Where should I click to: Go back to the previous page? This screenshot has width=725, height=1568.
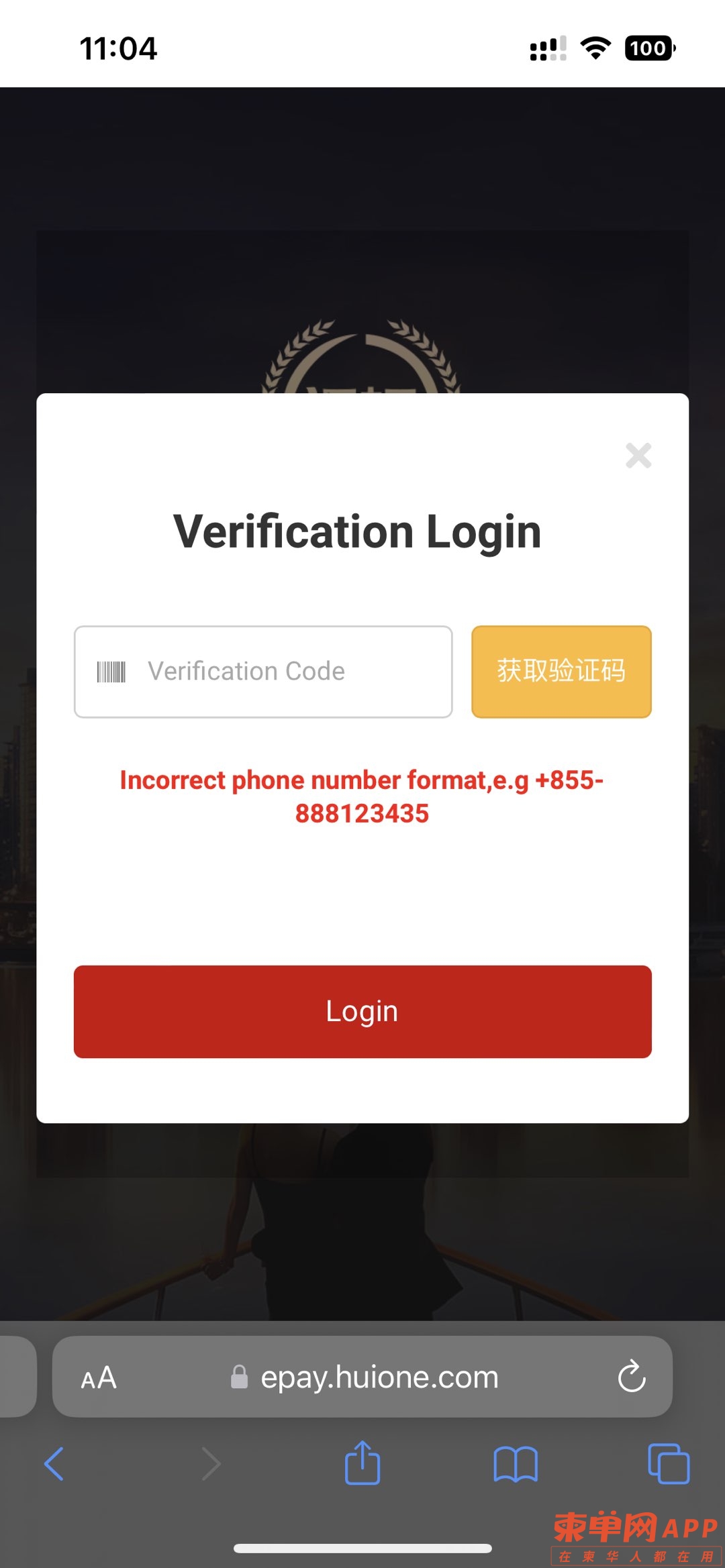click(54, 1463)
